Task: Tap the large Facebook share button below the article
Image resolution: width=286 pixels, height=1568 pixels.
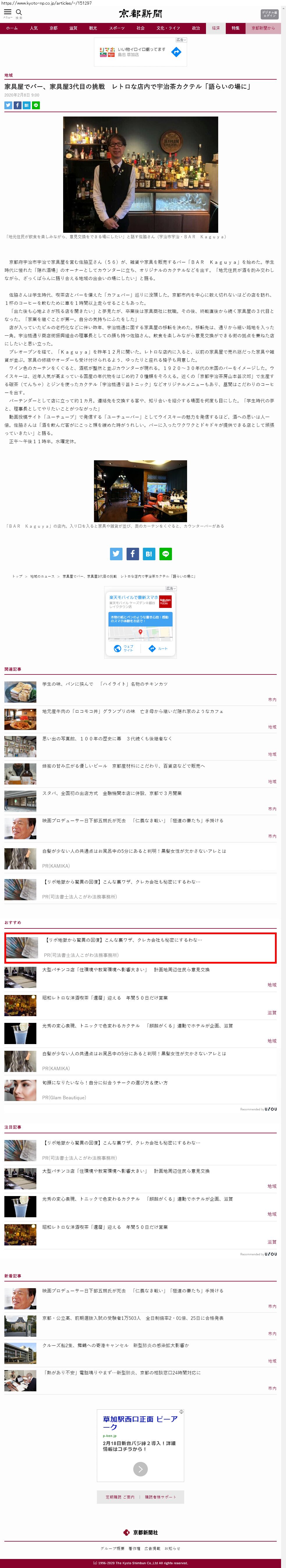Action: point(132,553)
